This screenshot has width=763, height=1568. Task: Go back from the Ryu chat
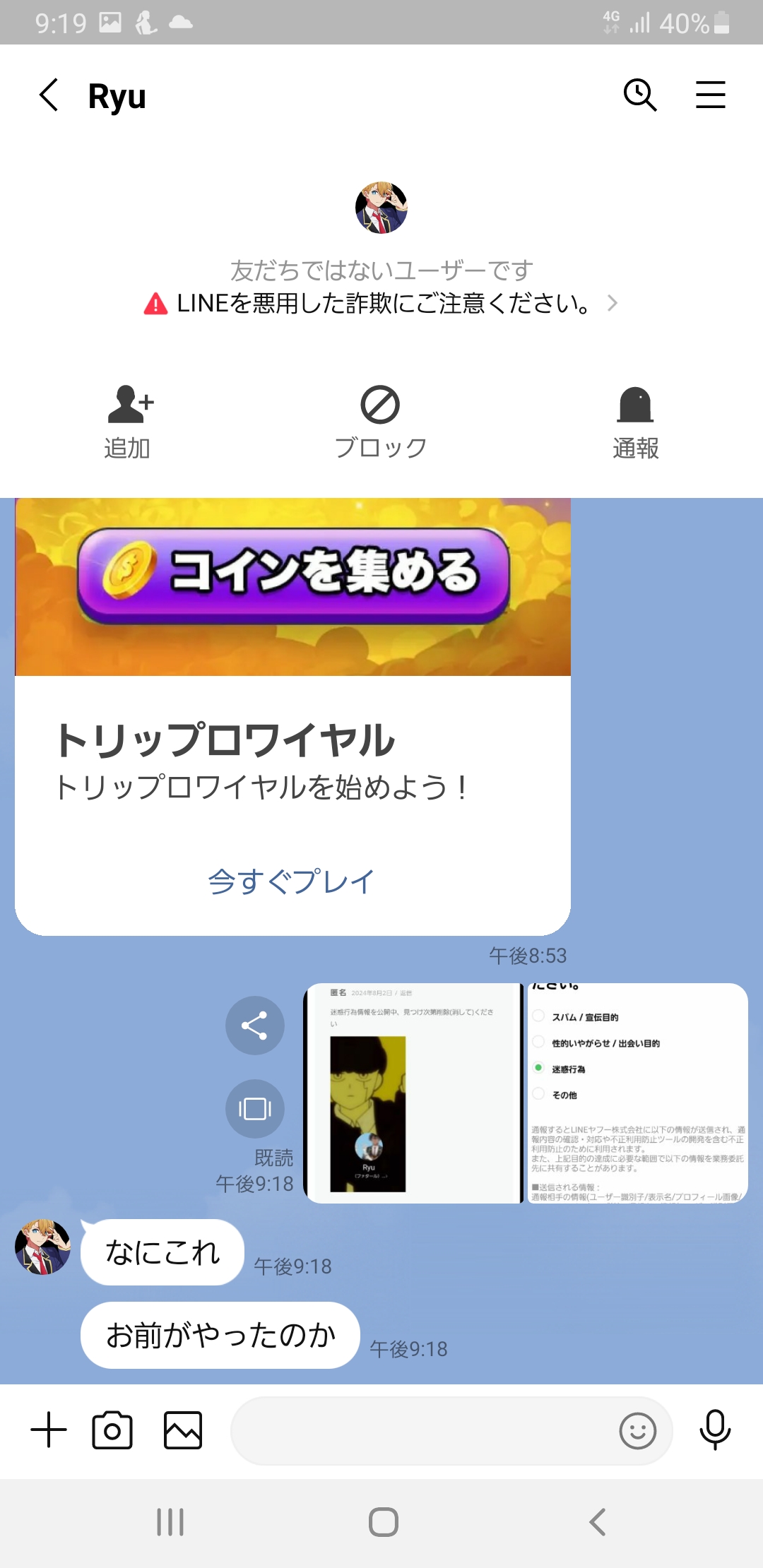[48, 95]
